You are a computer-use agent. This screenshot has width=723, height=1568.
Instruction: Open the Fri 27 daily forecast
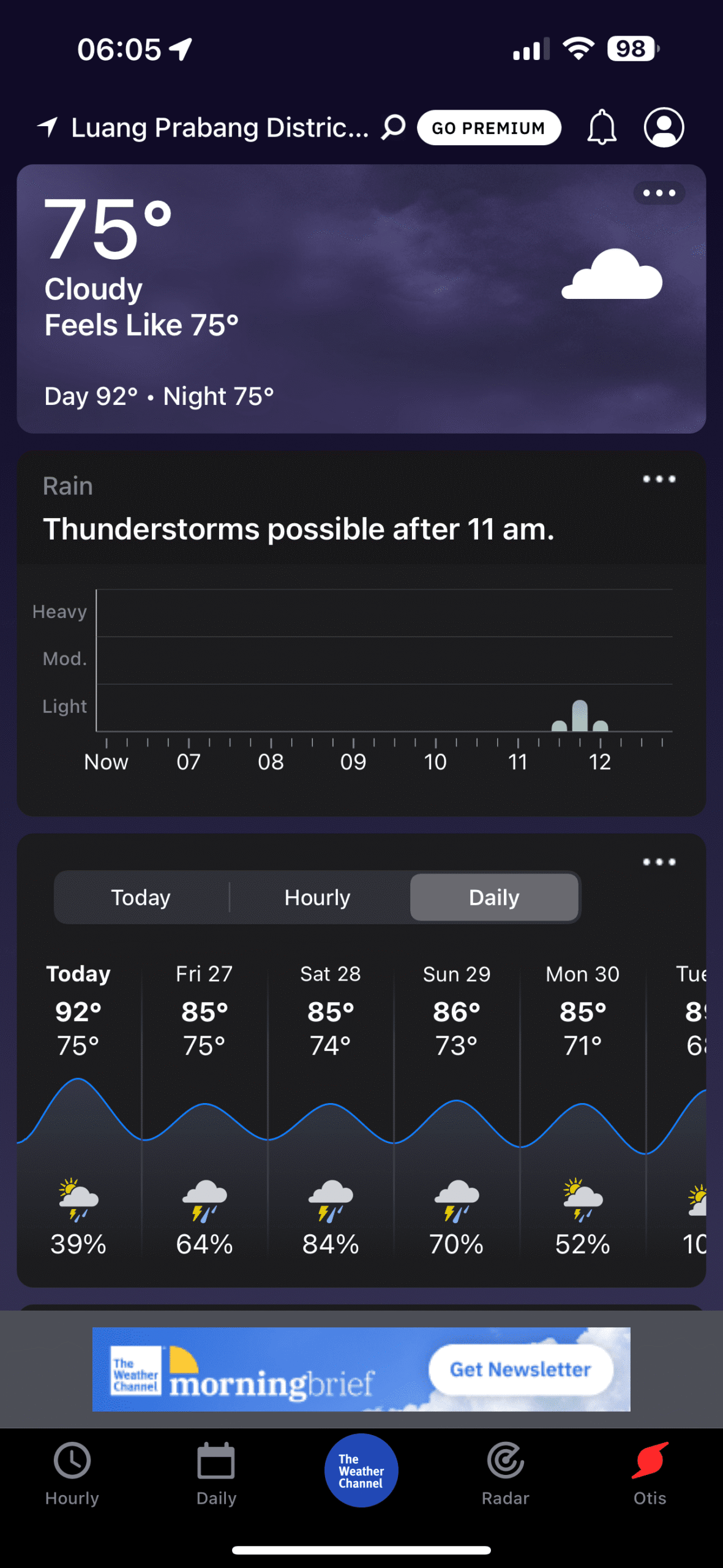coord(204,1109)
